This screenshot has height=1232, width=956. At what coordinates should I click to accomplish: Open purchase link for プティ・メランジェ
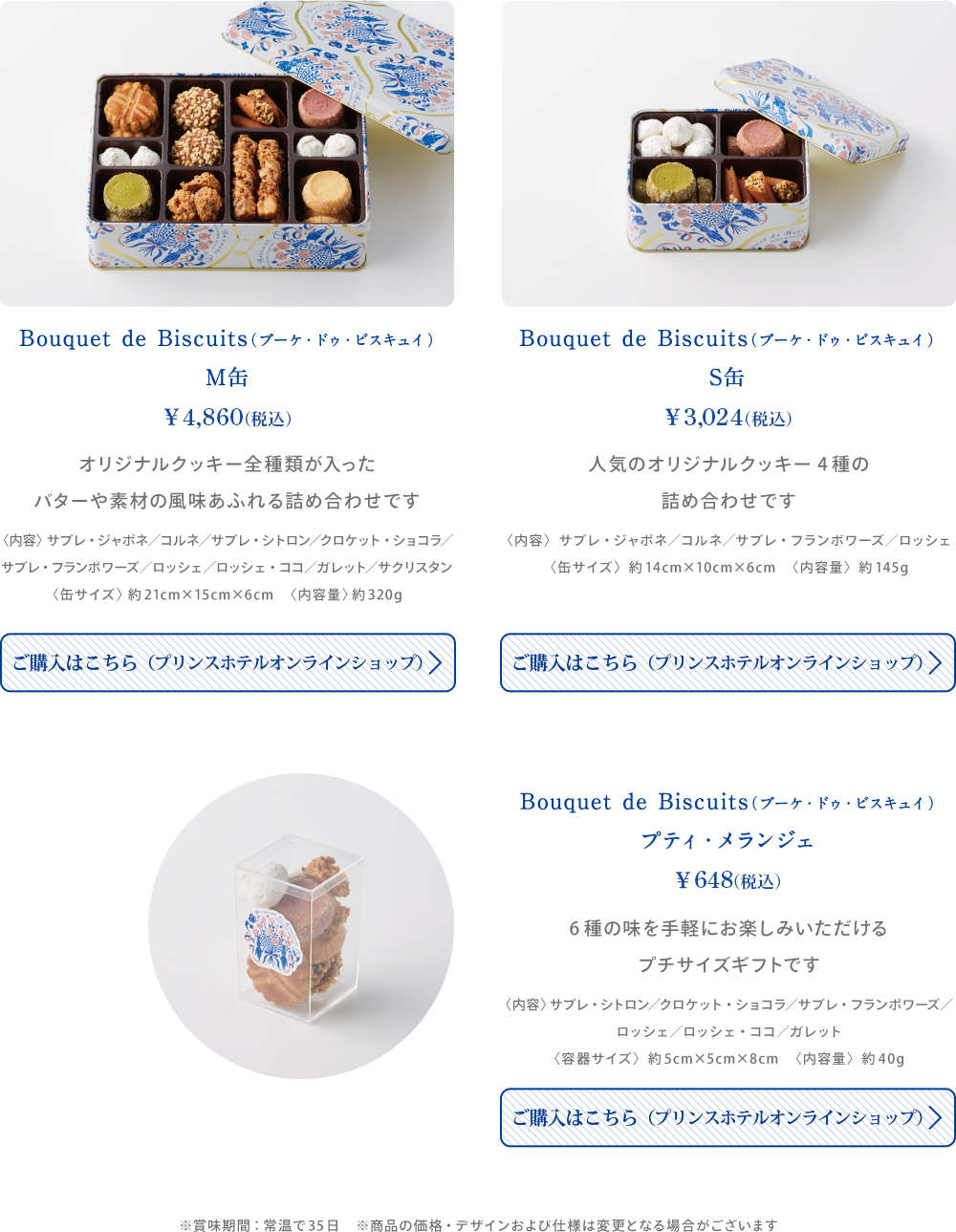click(x=728, y=1117)
